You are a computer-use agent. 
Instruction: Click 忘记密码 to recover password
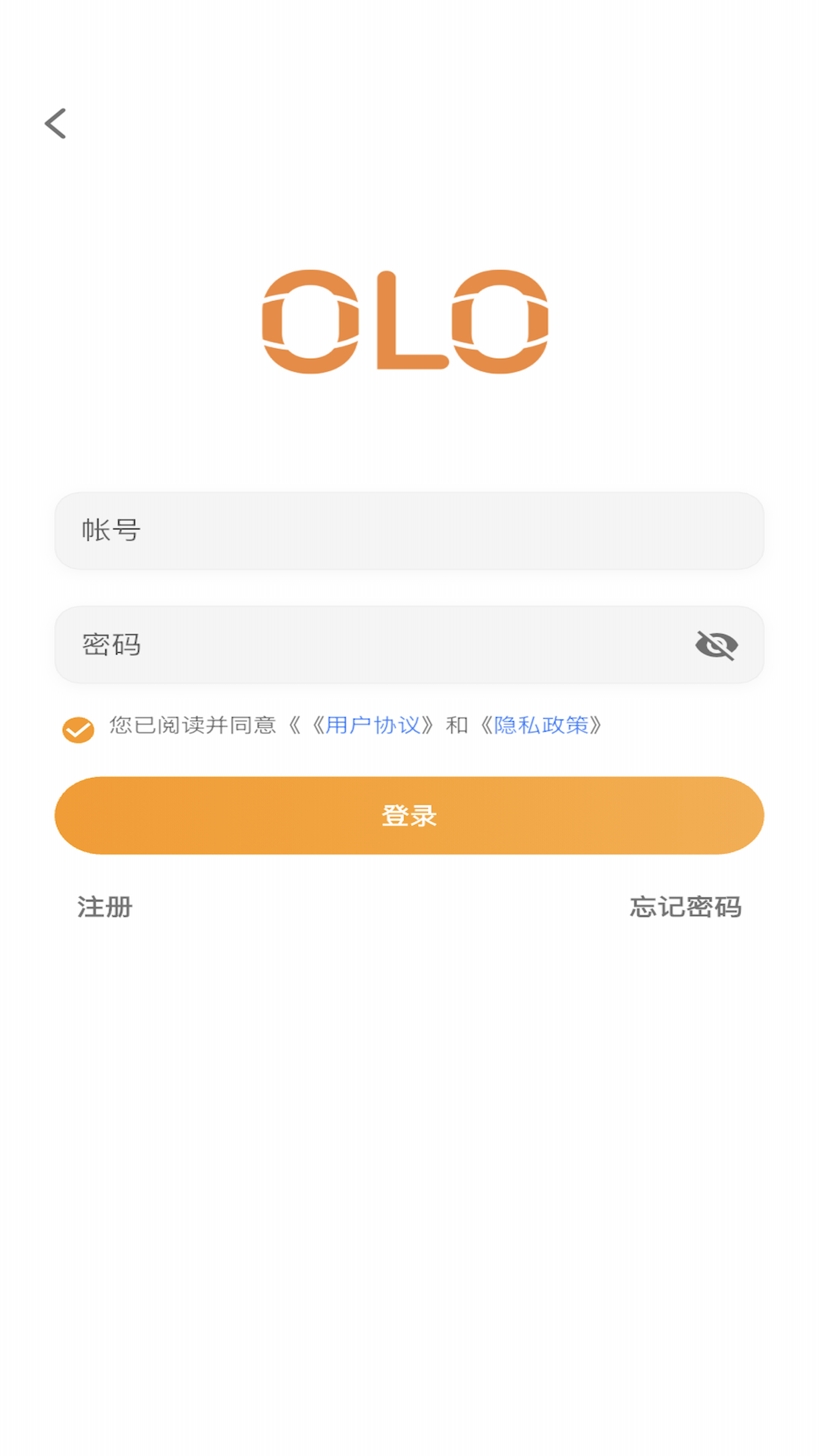point(685,906)
